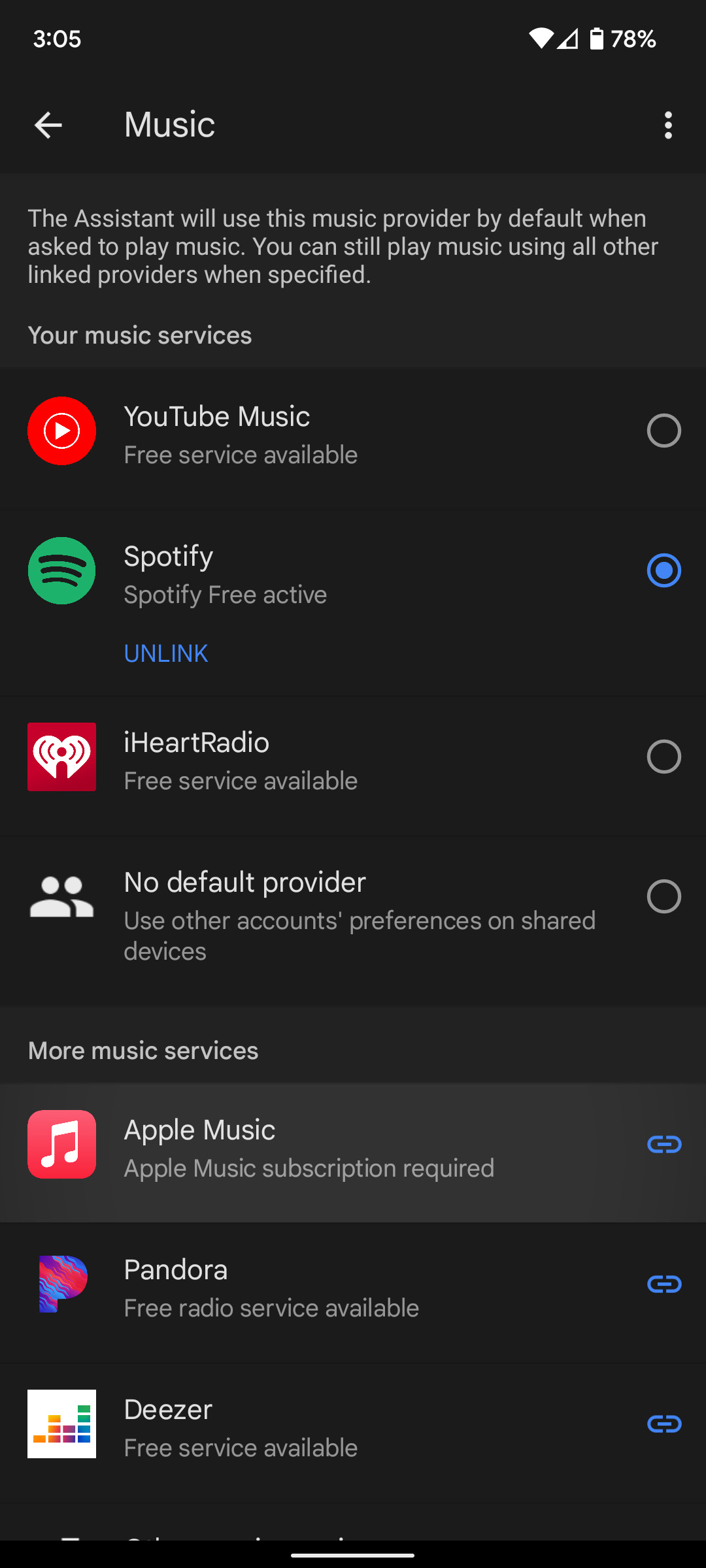
Task: Open the three-dot overflow menu
Action: coord(667,125)
